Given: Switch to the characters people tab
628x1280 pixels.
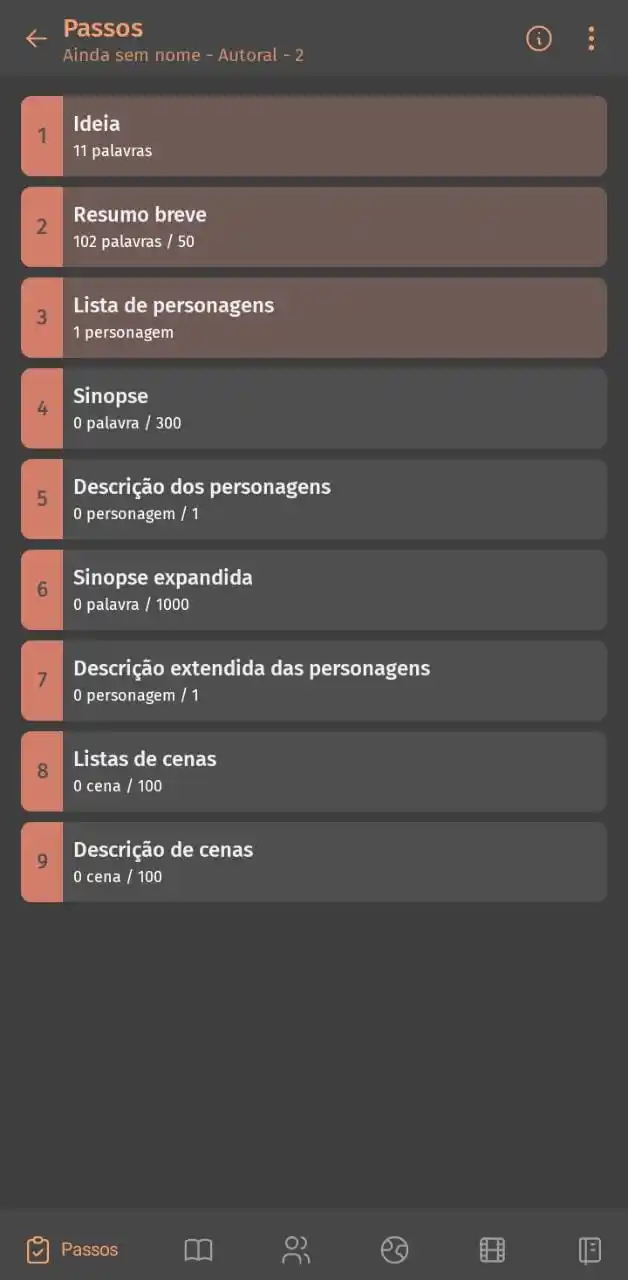Looking at the screenshot, I should click(x=296, y=1250).
